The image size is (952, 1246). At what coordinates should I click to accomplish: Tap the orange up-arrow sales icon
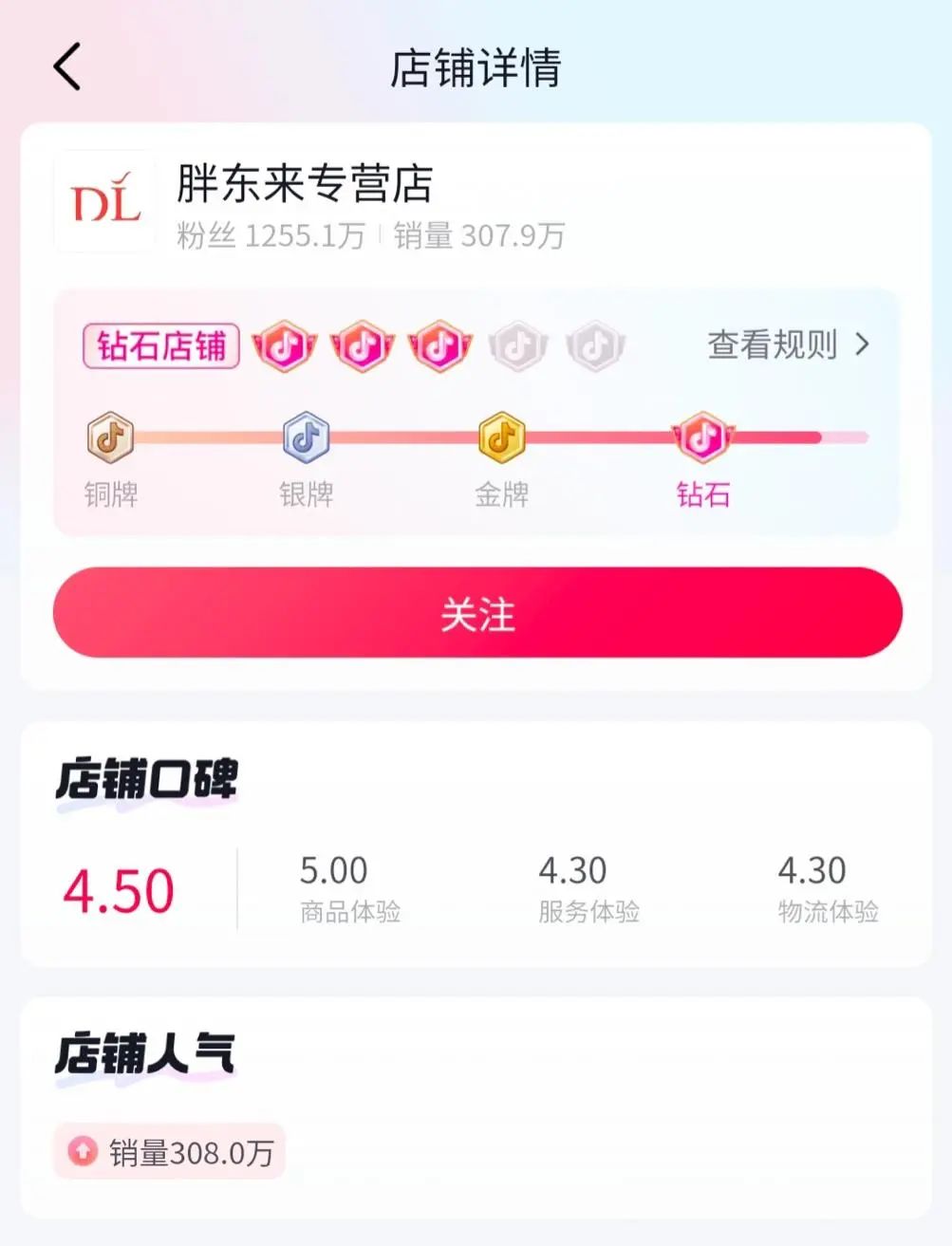click(x=83, y=1153)
